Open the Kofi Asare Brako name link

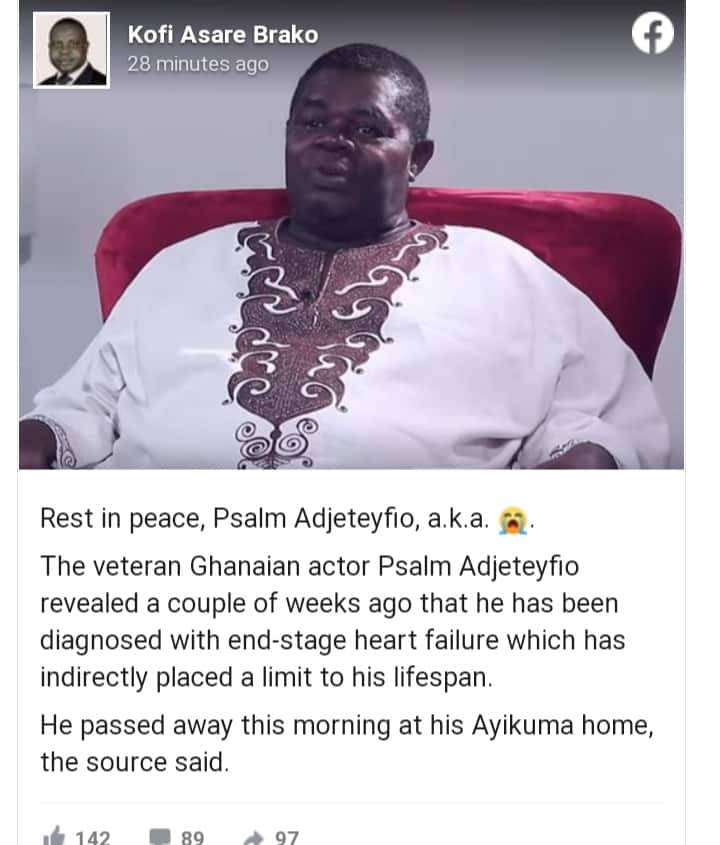(x=223, y=34)
